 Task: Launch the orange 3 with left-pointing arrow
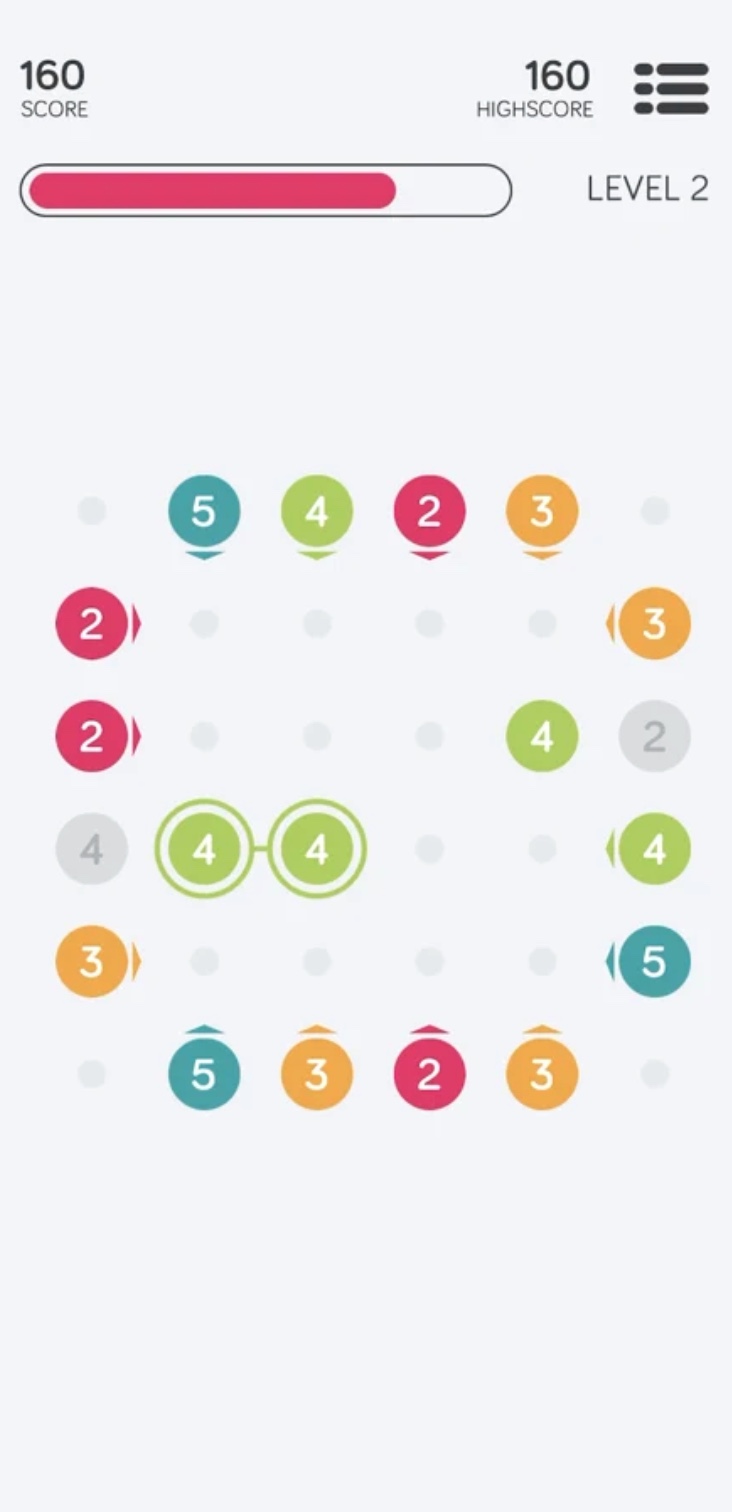coord(654,624)
